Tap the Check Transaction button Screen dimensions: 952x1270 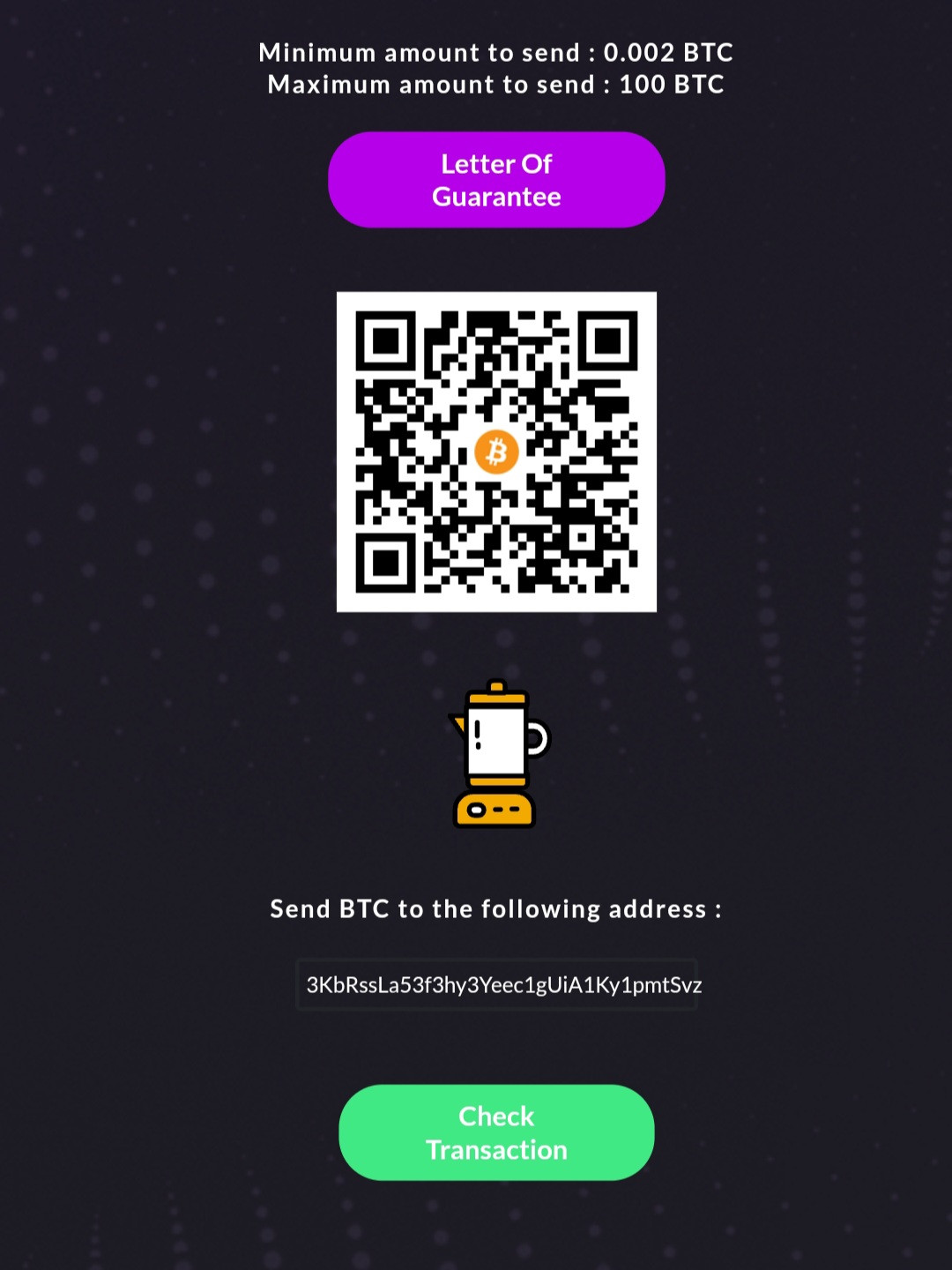(496, 1132)
